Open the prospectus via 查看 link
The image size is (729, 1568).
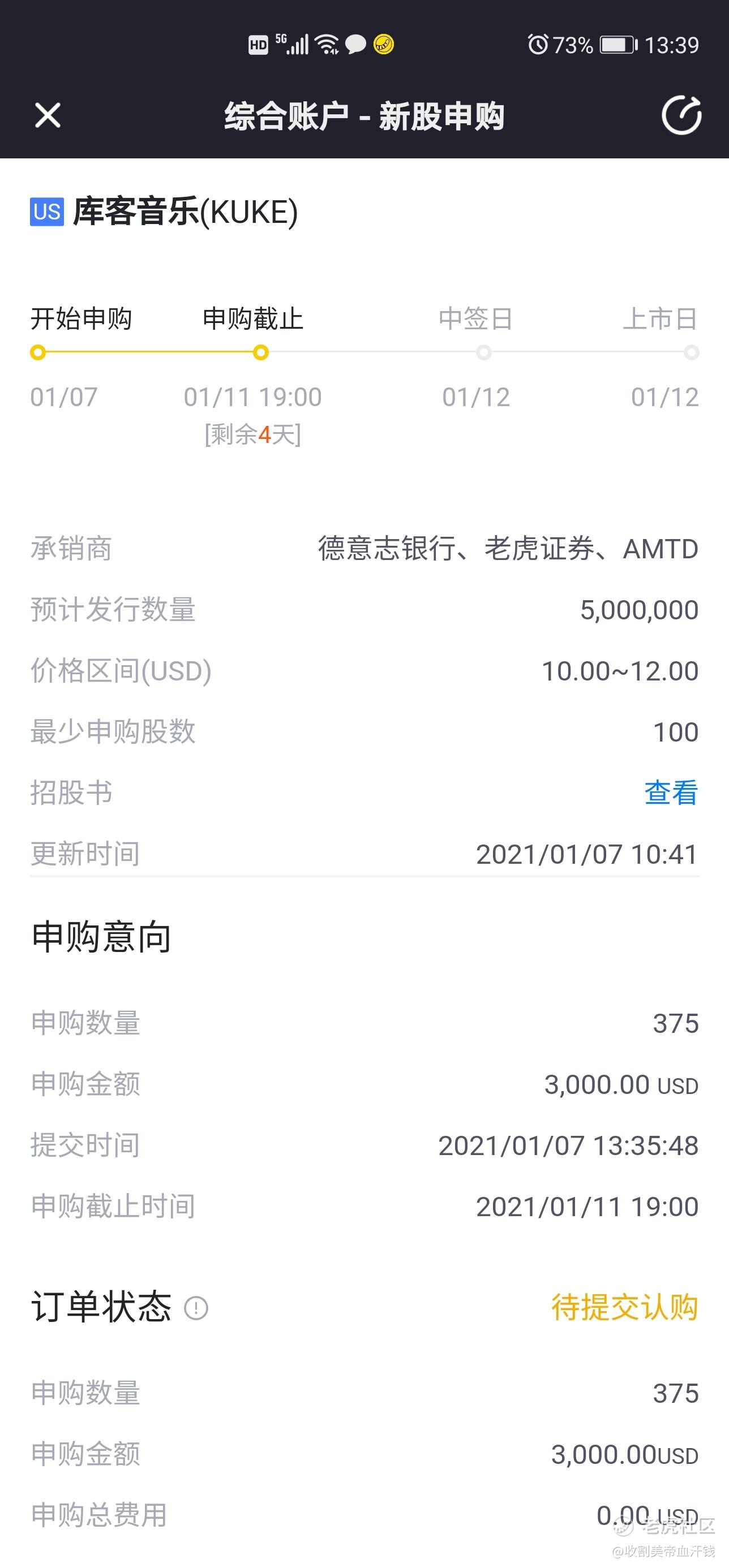[671, 792]
